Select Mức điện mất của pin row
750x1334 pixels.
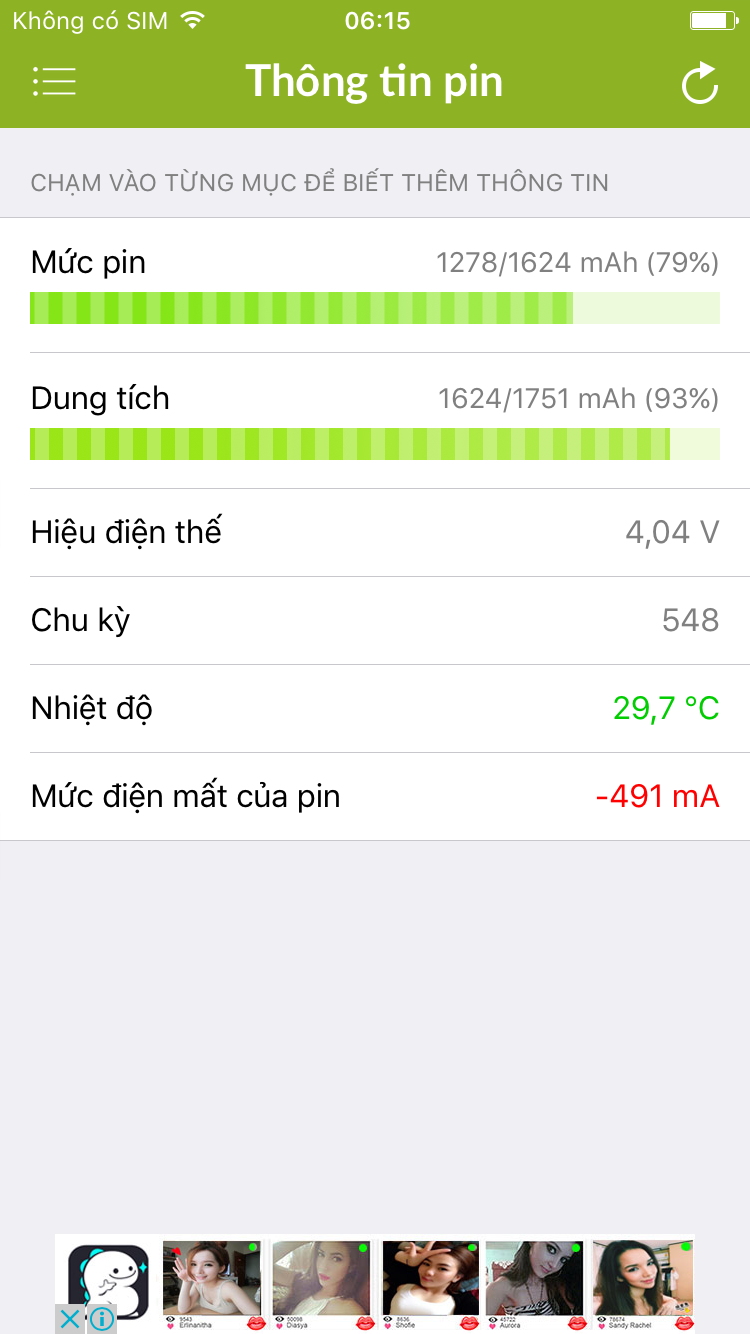click(x=375, y=797)
